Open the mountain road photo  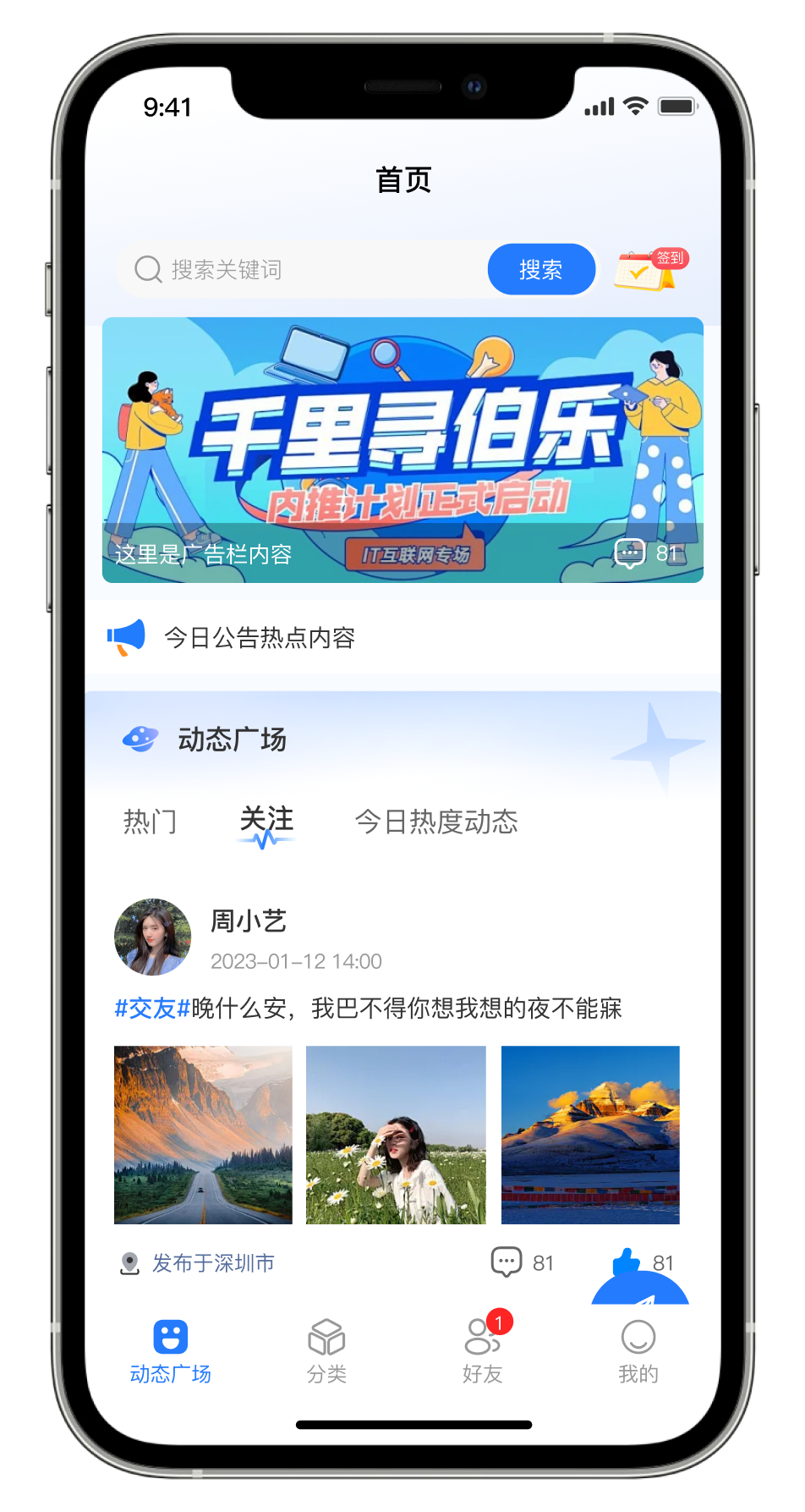click(x=203, y=1135)
